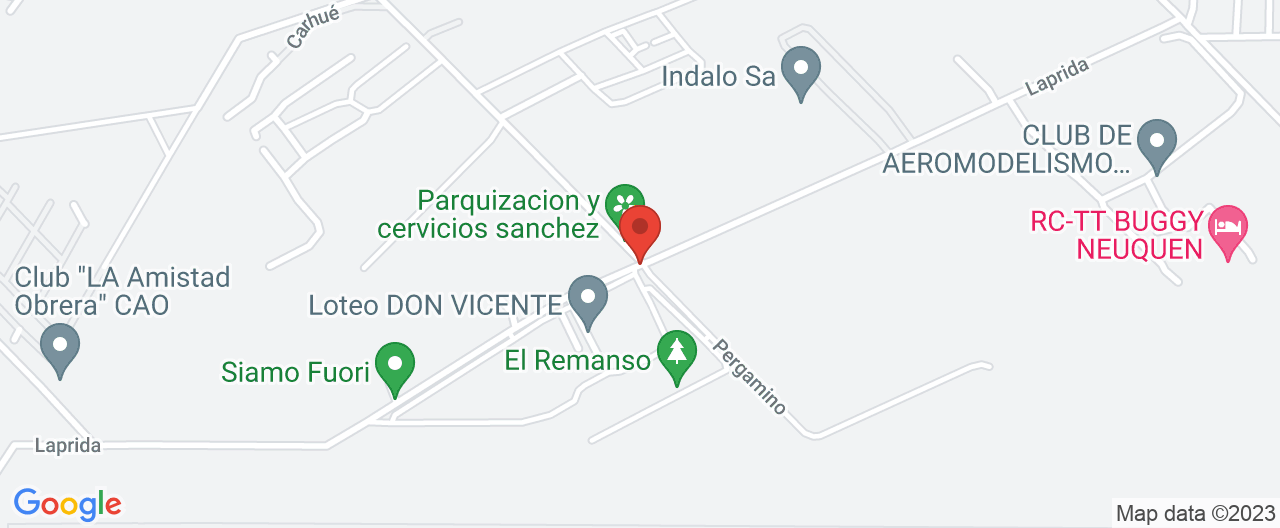Select Club LA Amistad Obrera CAO pin
This screenshot has height=528, width=1280.
click(60, 348)
